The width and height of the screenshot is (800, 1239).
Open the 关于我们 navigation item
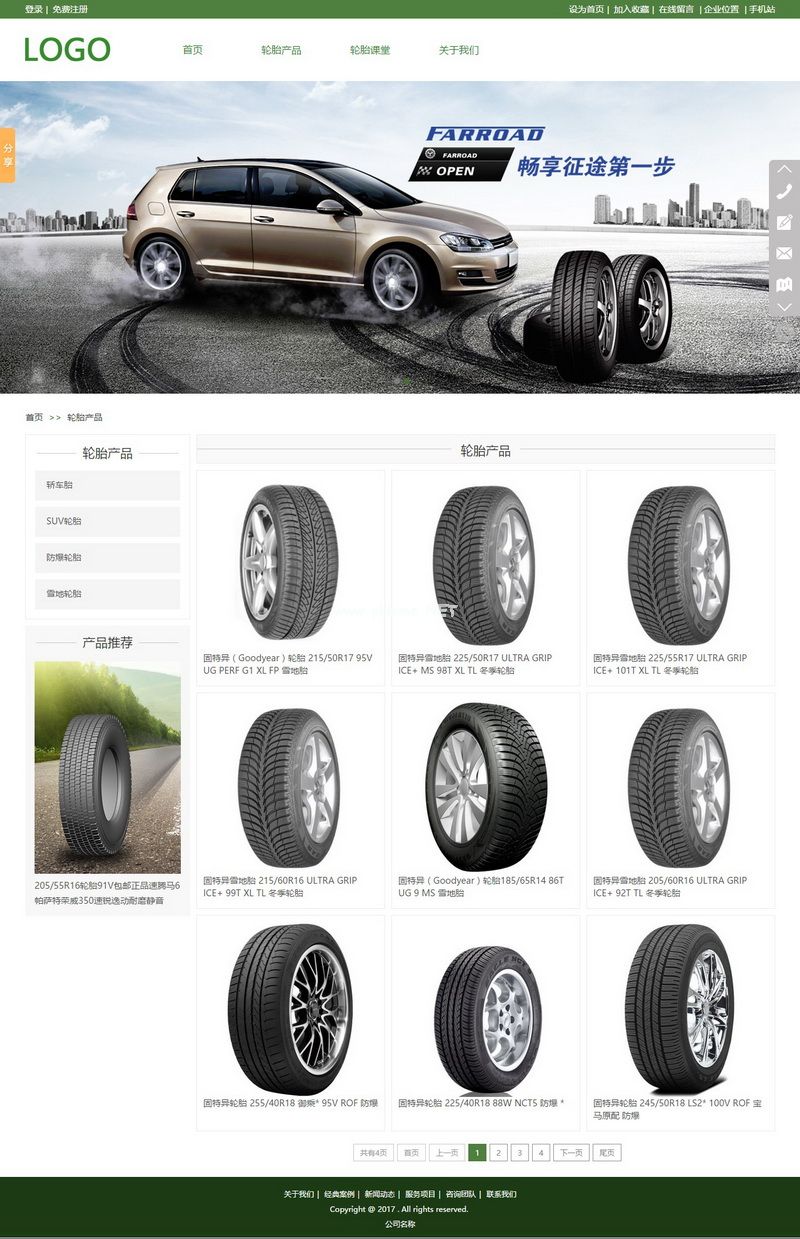(x=459, y=50)
